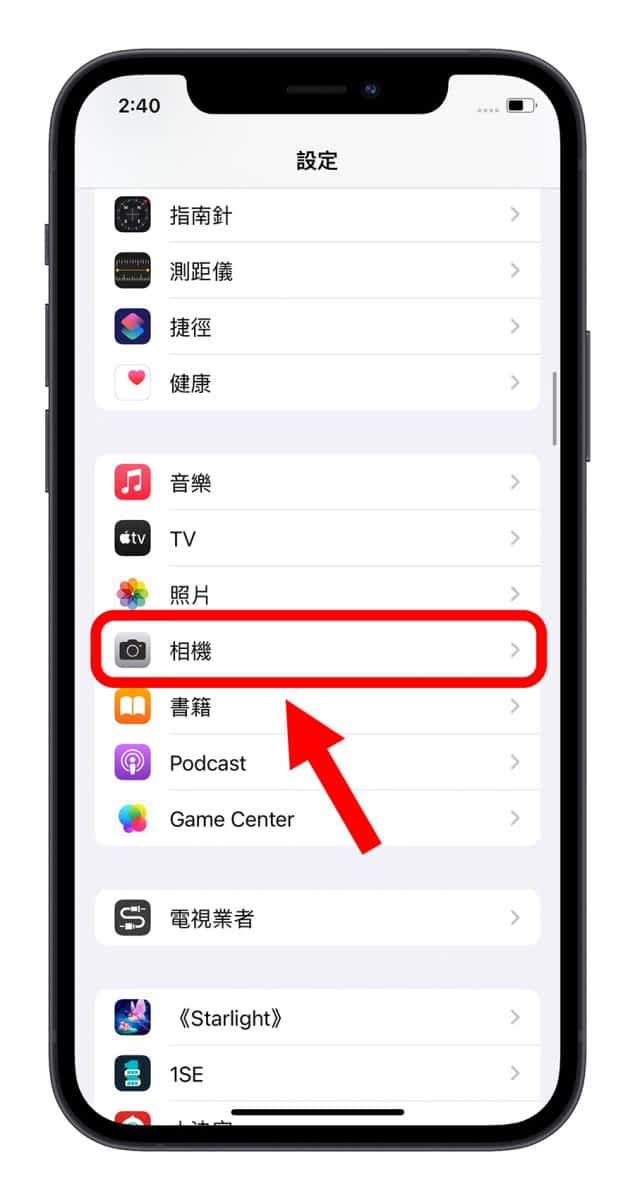Open 健康 (Health) settings
Viewport: 635px width, 1200px height.
316,383
